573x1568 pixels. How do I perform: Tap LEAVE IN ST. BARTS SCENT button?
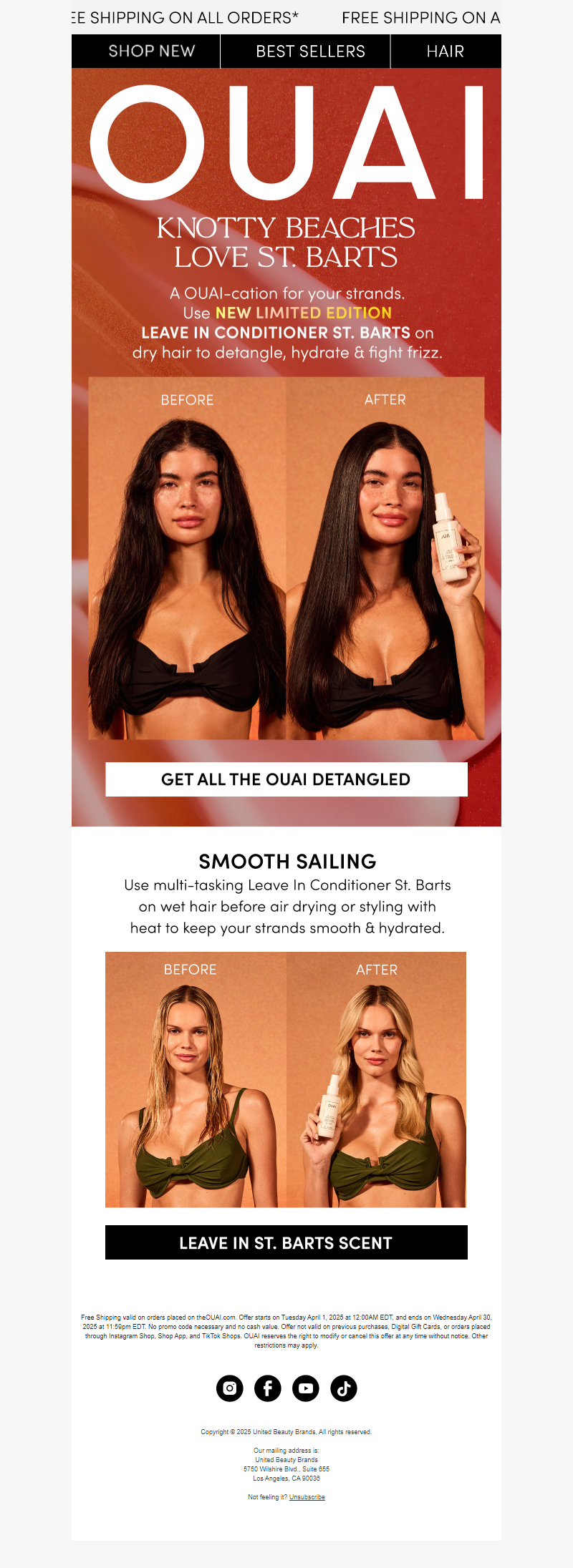click(286, 1243)
